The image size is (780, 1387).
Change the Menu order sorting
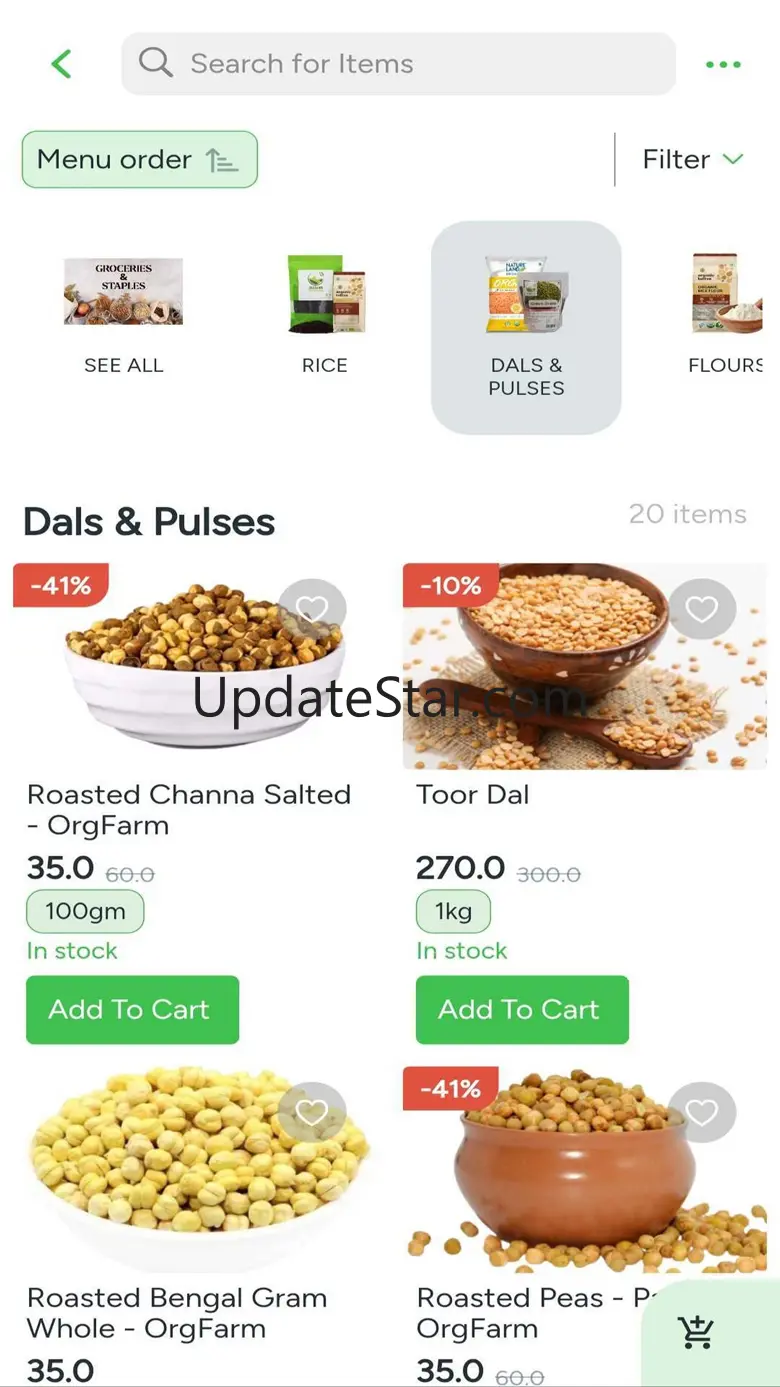coord(140,160)
